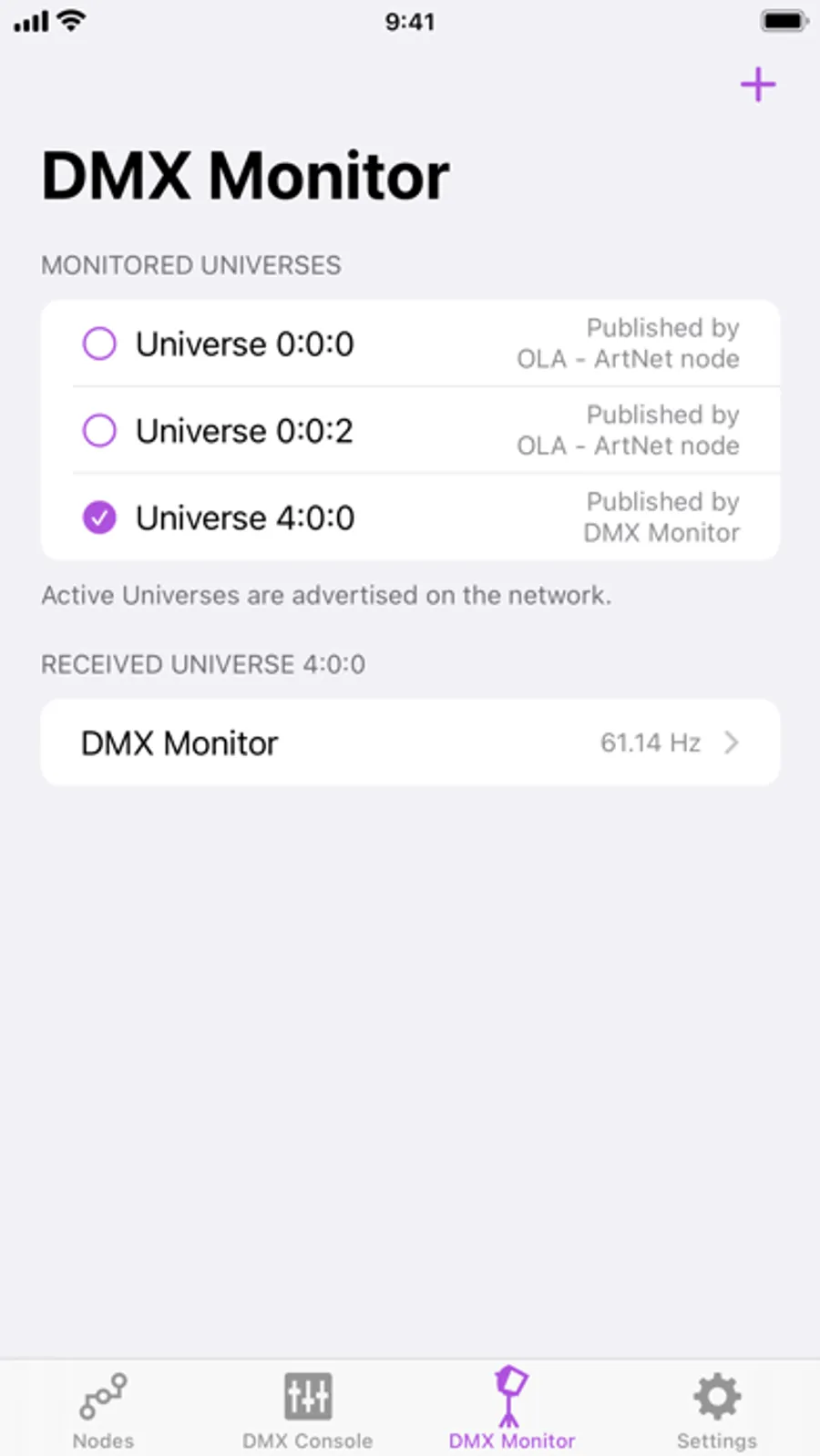Open the Settings tab

coord(716,1410)
